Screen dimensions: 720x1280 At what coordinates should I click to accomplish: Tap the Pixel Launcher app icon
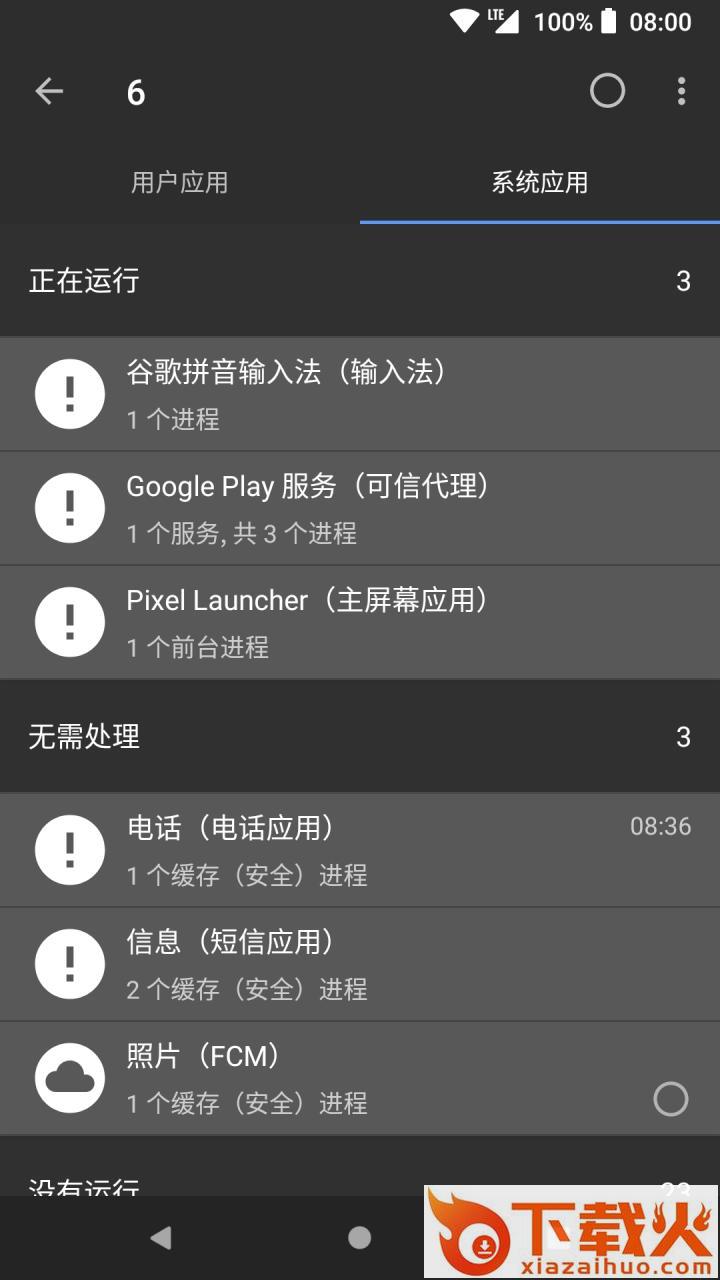click(x=68, y=621)
